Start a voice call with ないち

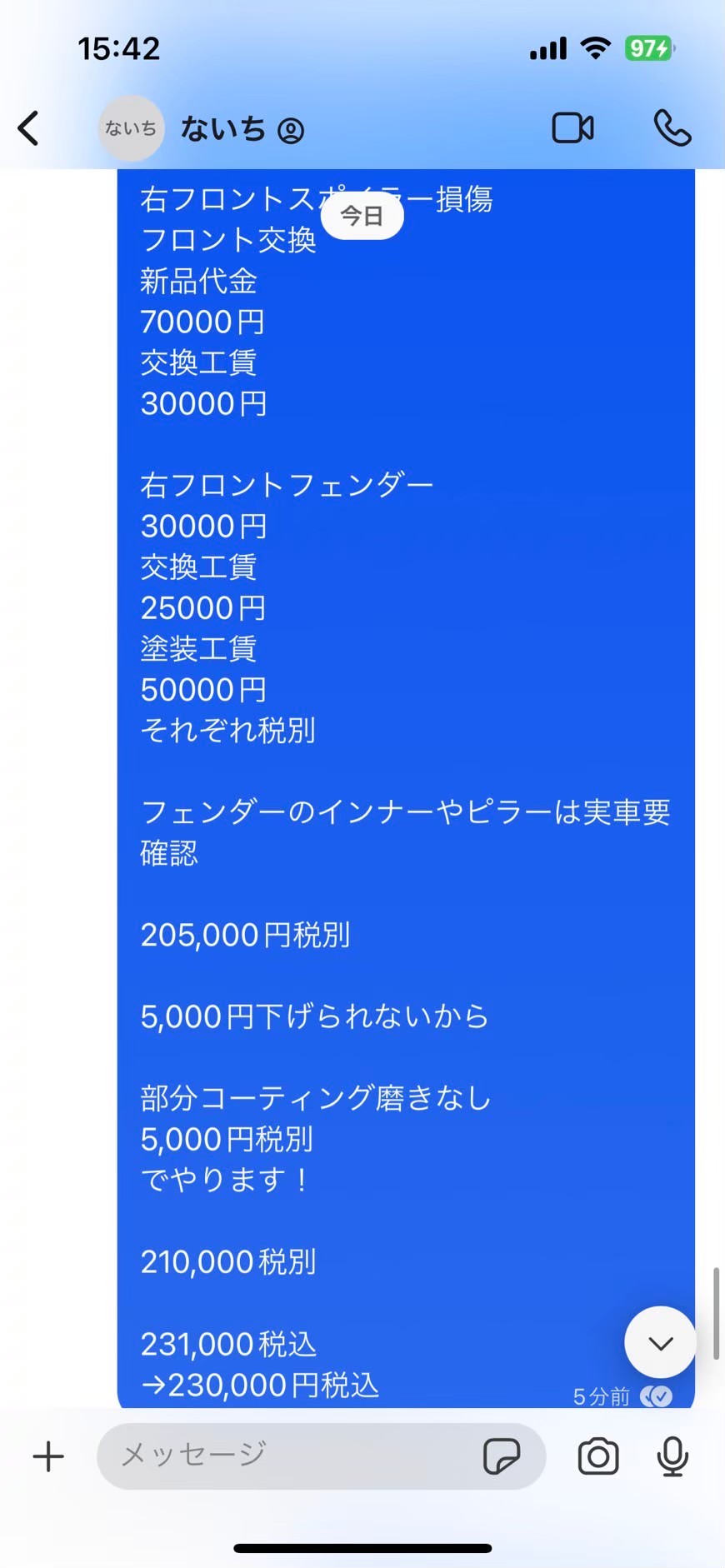pos(672,128)
